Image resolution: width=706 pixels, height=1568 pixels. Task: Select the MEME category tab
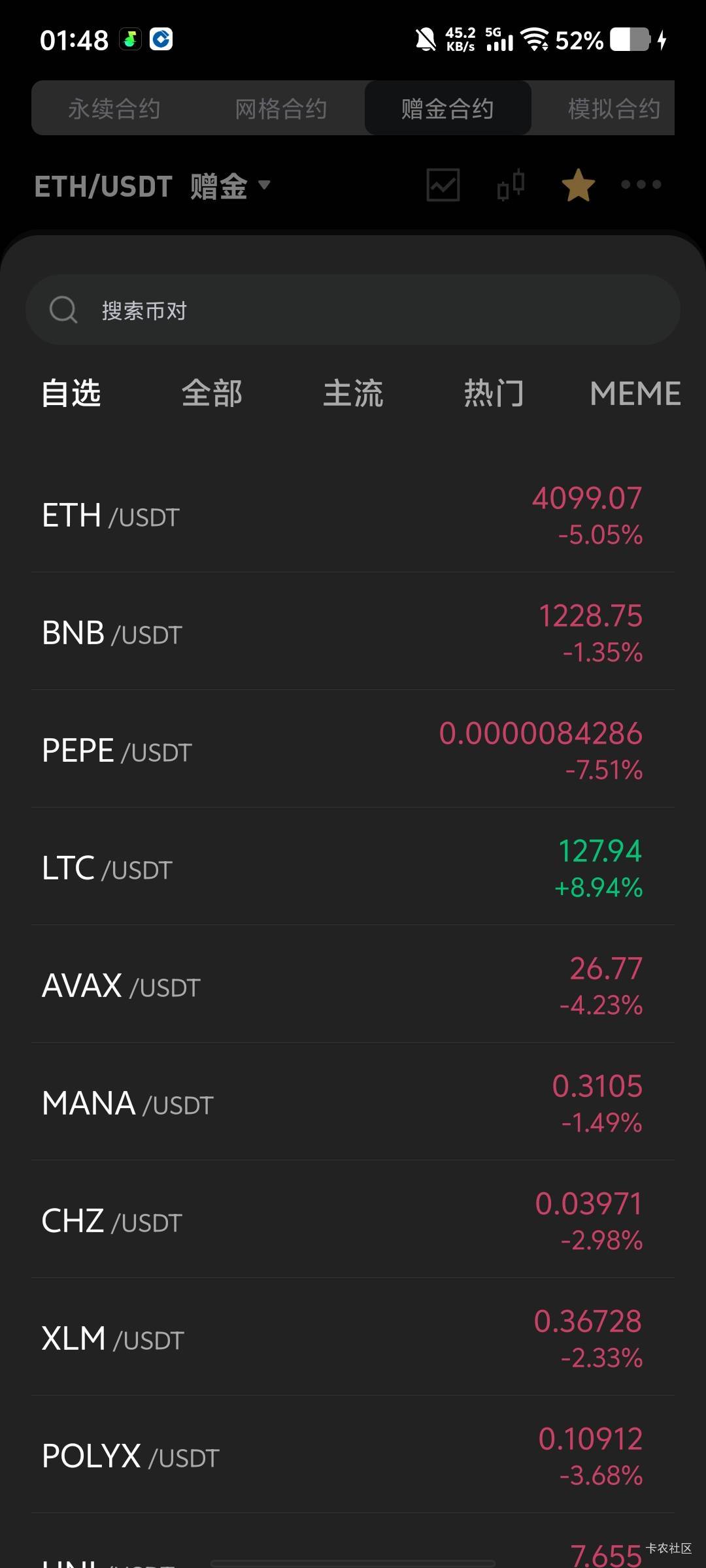click(x=635, y=393)
